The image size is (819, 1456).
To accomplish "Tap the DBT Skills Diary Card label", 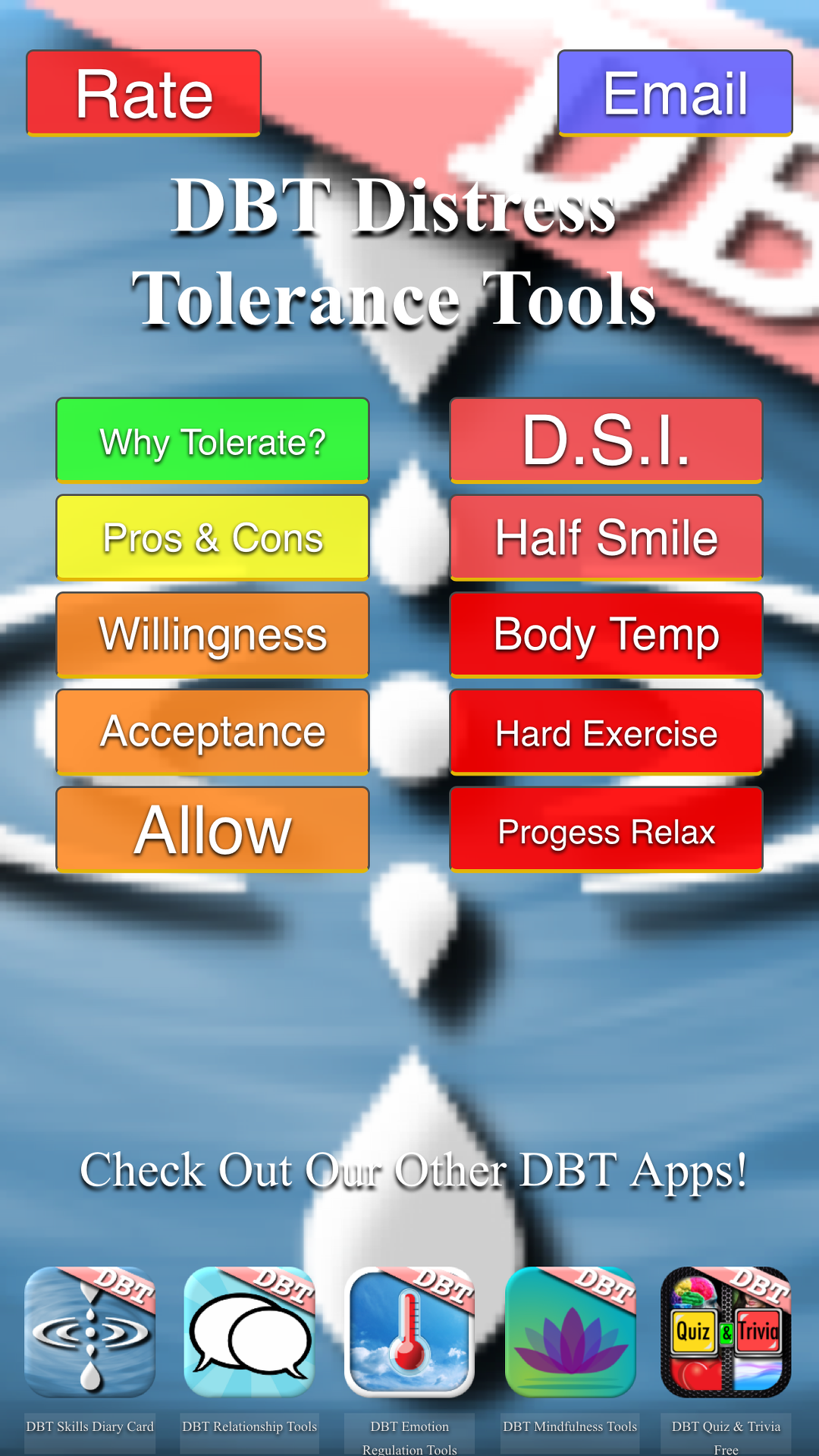I will tap(90, 1426).
